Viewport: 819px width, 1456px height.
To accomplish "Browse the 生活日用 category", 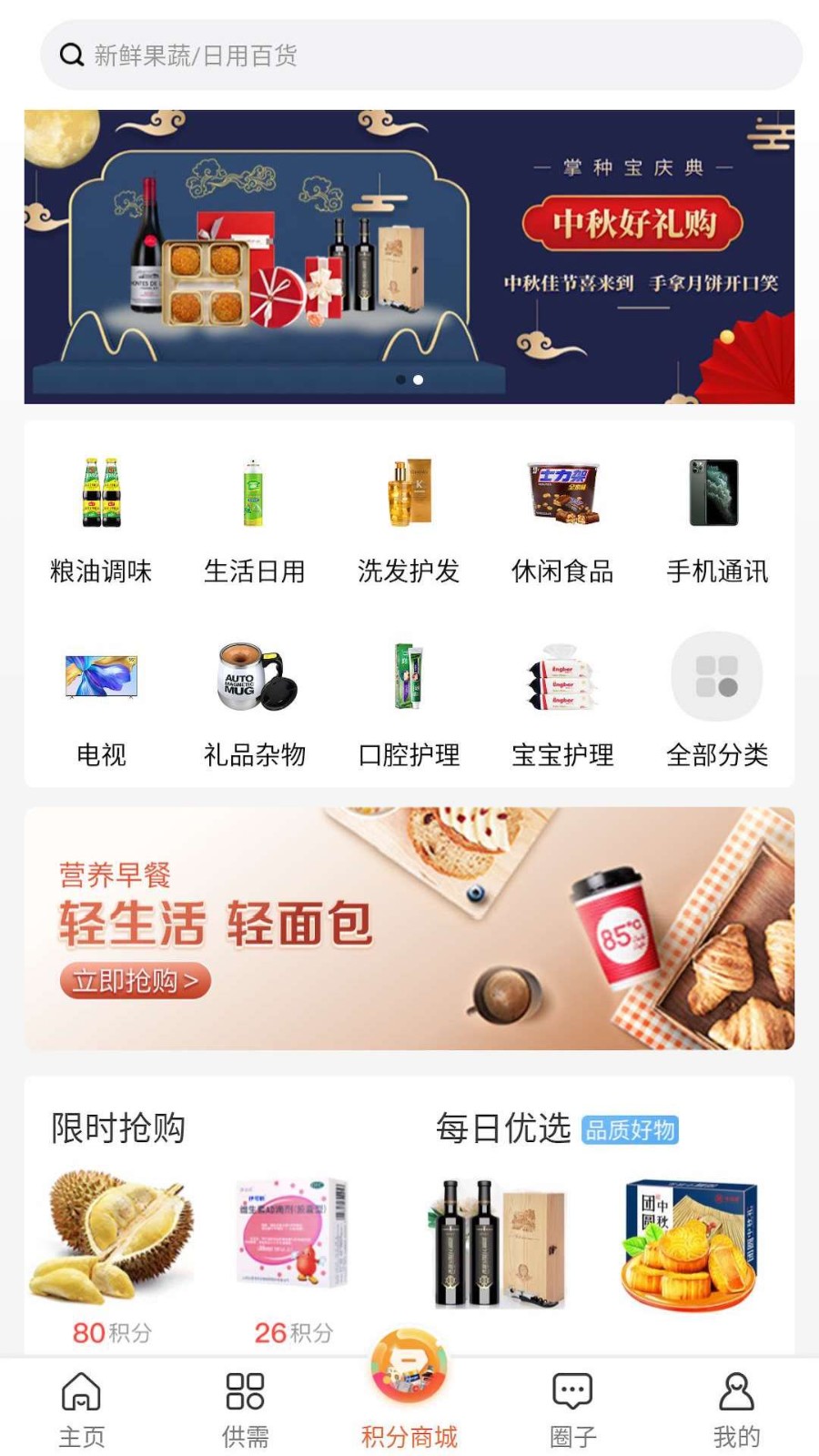I will point(254,521).
